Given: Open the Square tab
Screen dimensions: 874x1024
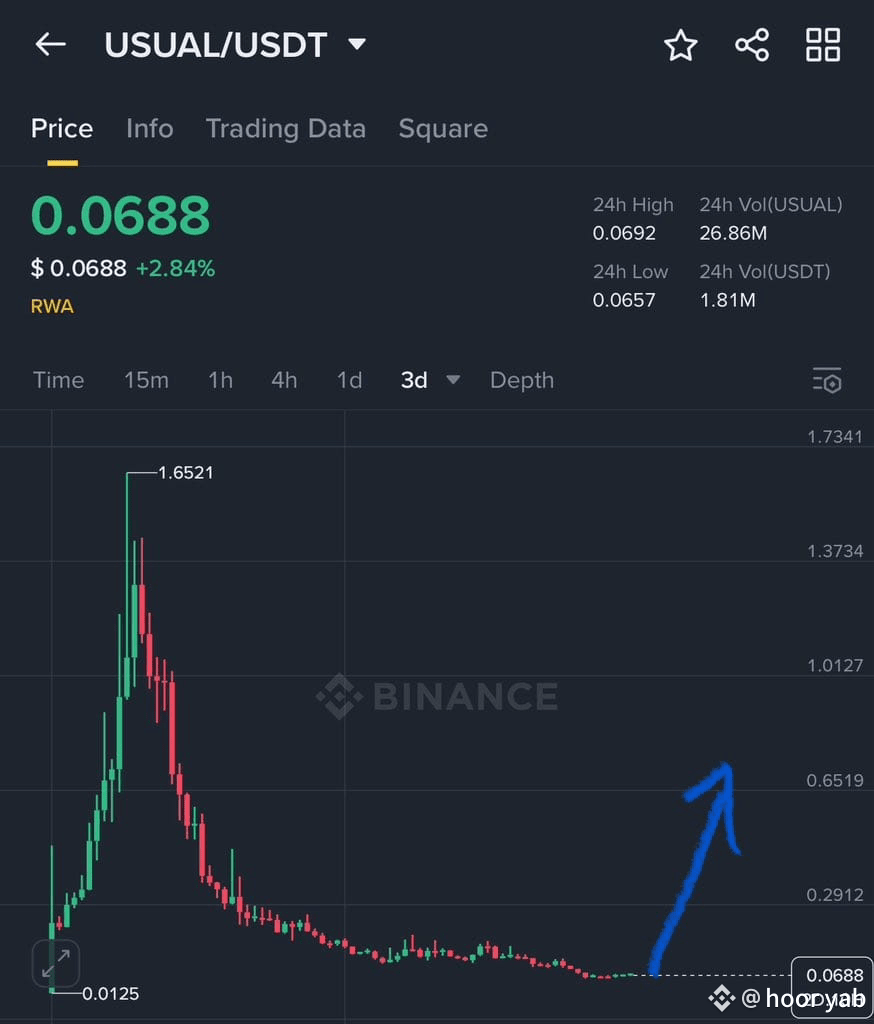Looking at the screenshot, I should click(443, 128).
